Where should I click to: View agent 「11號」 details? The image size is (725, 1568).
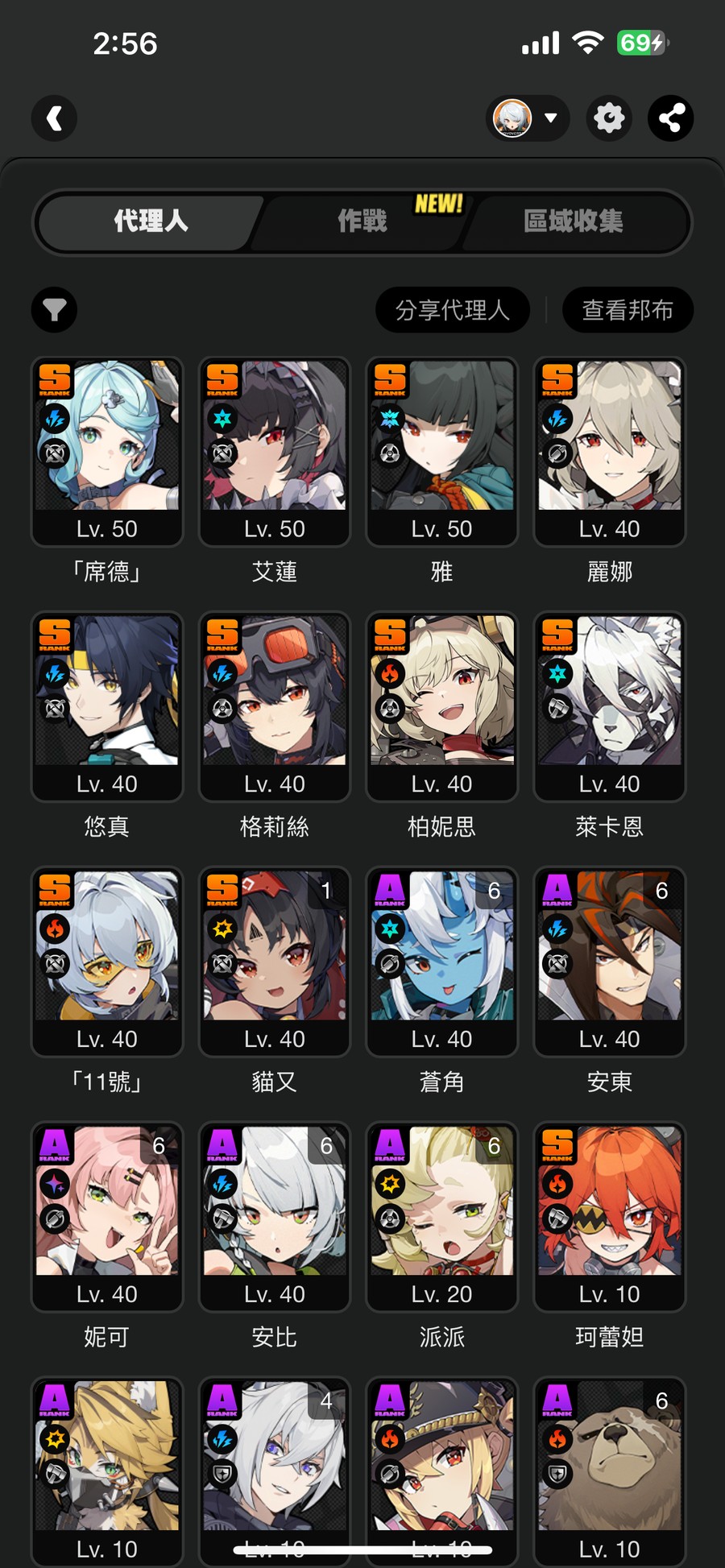[107, 962]
